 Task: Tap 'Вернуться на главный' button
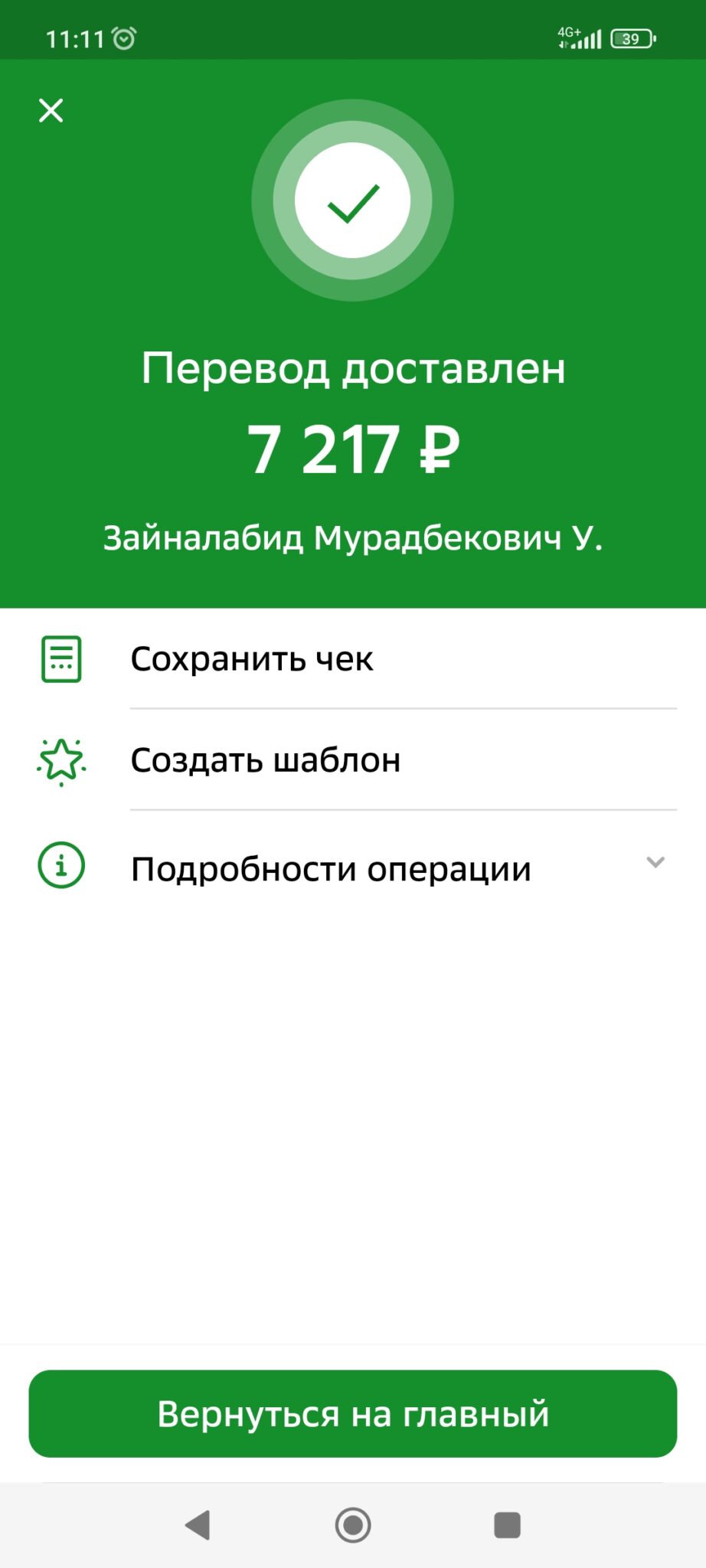tap(353, 1413)
